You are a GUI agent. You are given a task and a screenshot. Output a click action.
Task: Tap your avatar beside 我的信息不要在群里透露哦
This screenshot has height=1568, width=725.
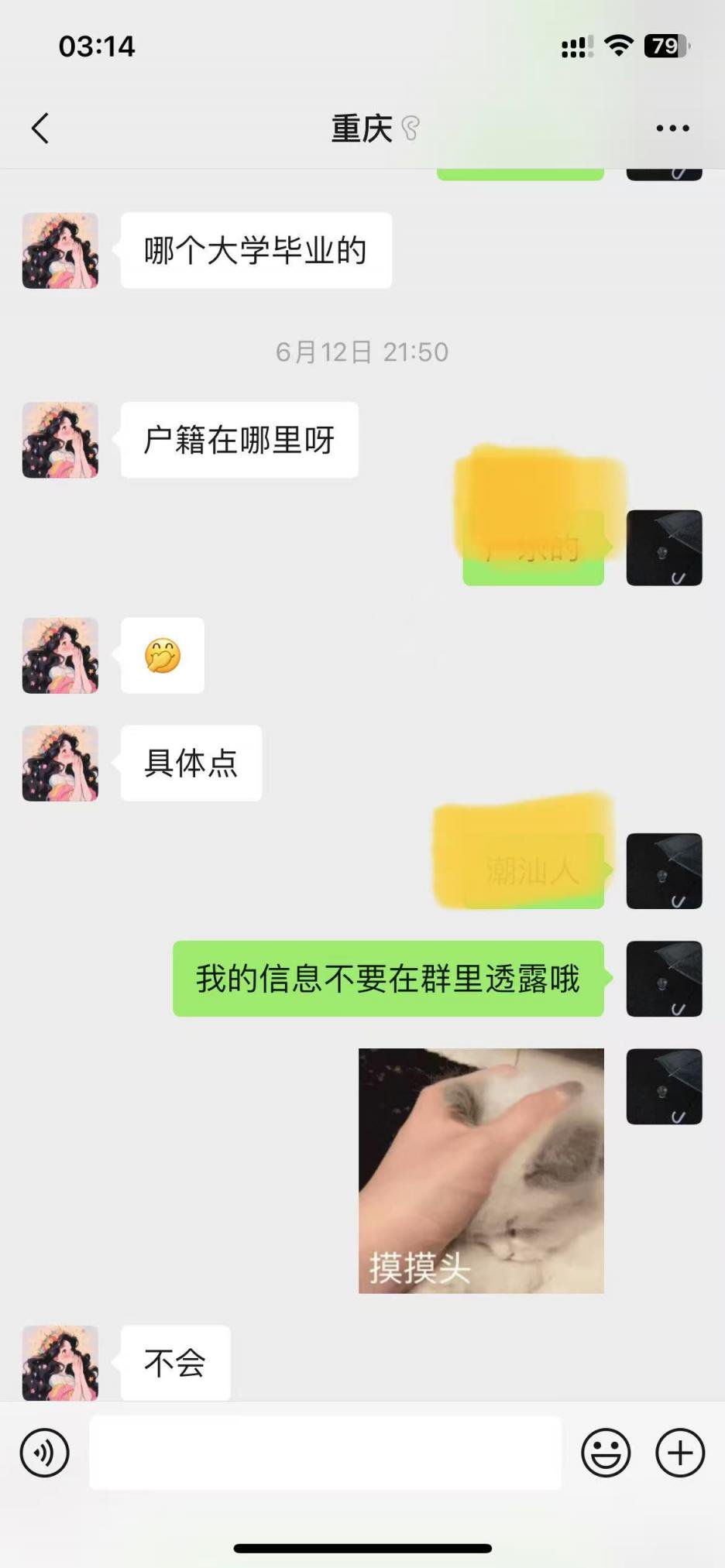coord(664,979)
